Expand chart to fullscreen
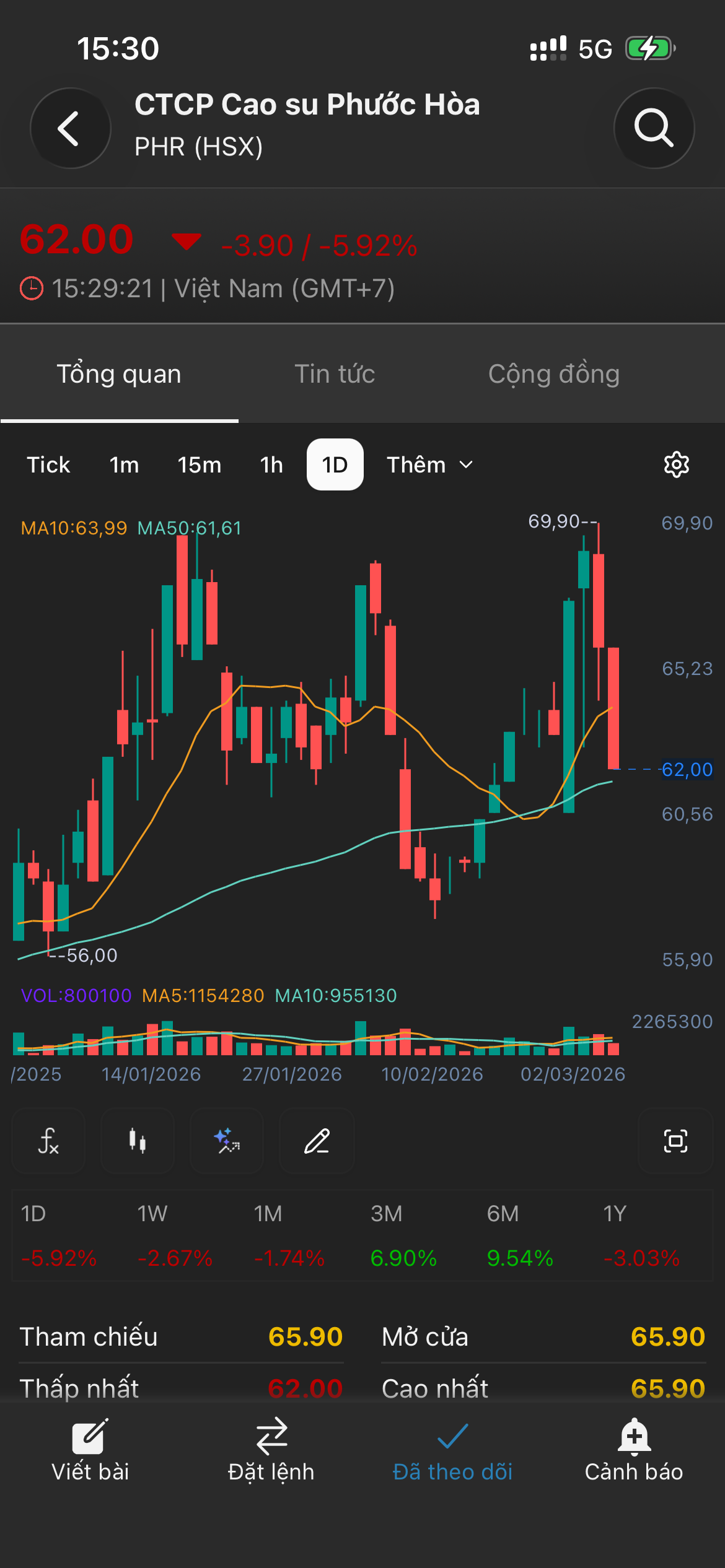The image size is (725, 1568). coord(675,1141)
